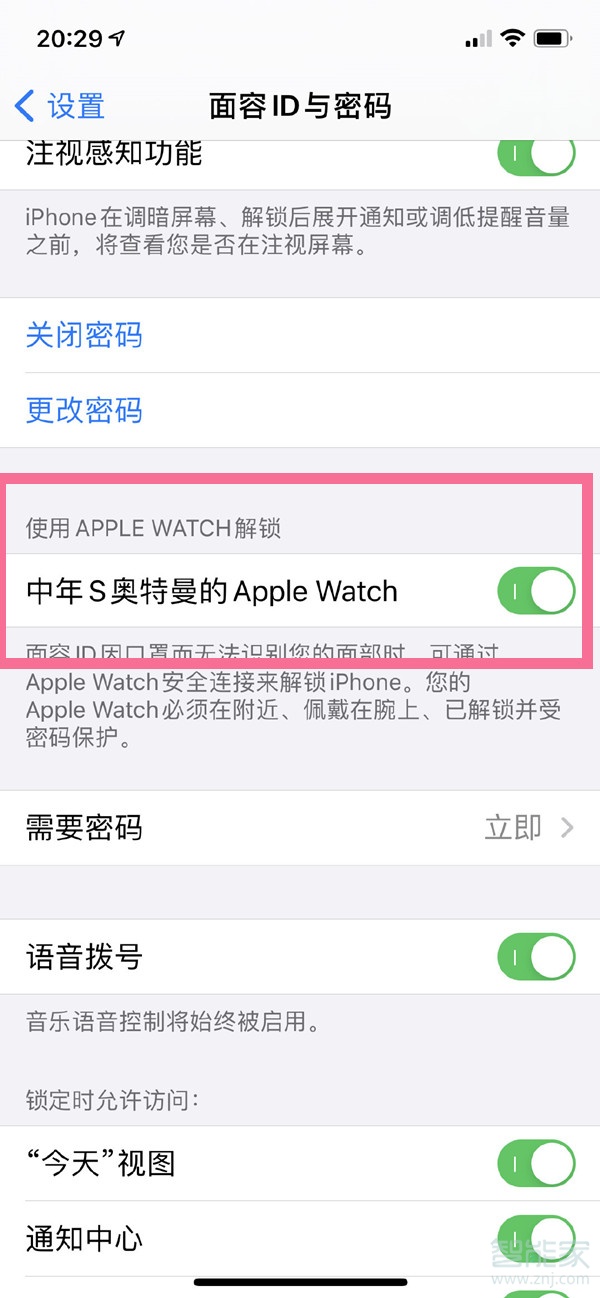Toggle 注视感知功能 switch

point(536,155)
